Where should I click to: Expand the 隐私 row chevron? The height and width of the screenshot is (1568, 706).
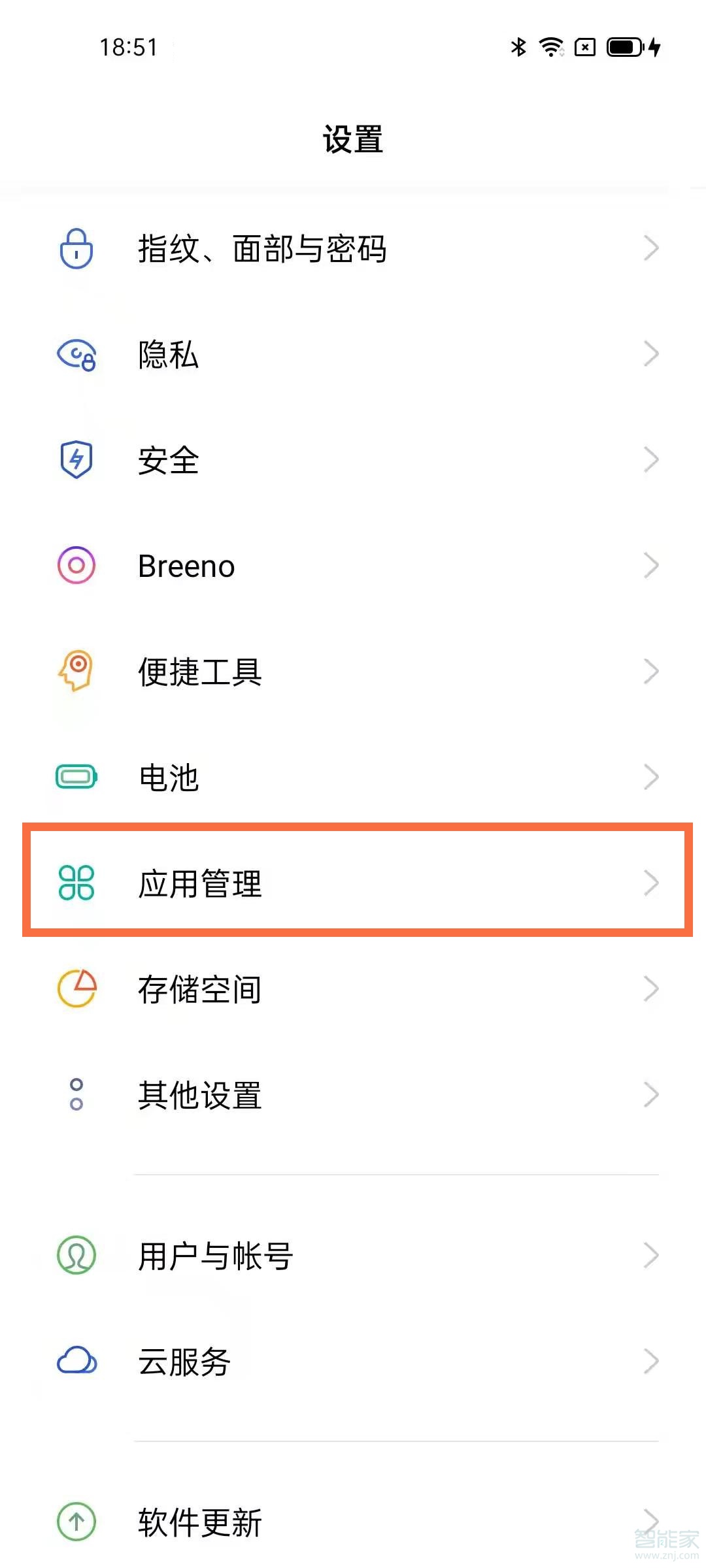click(x=651, y=355)
